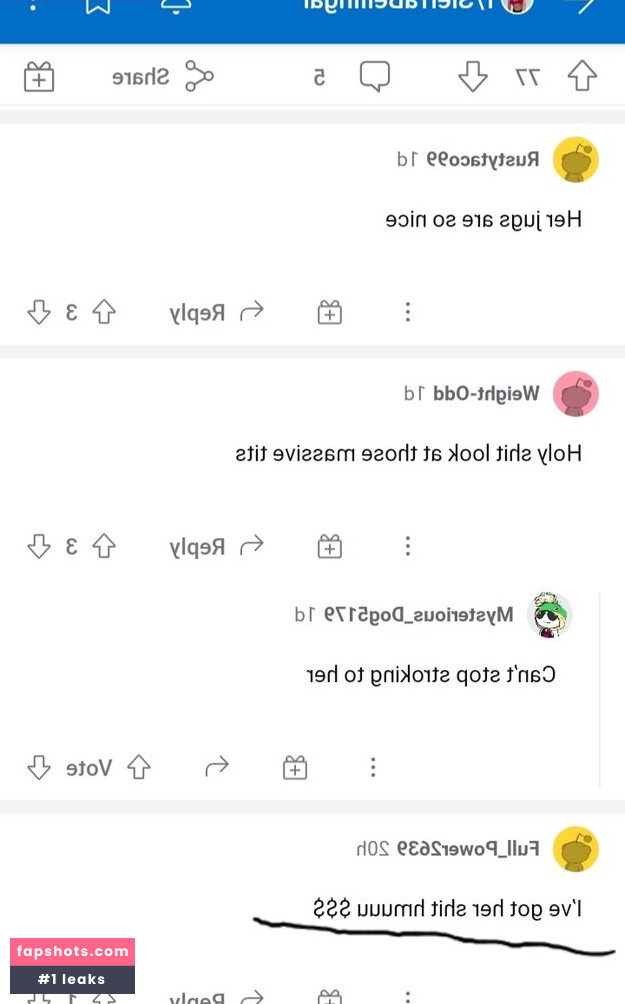
Task: Tap reply arrow on Mysterious_Dog5179's comment
Action: tap(216, 767)
